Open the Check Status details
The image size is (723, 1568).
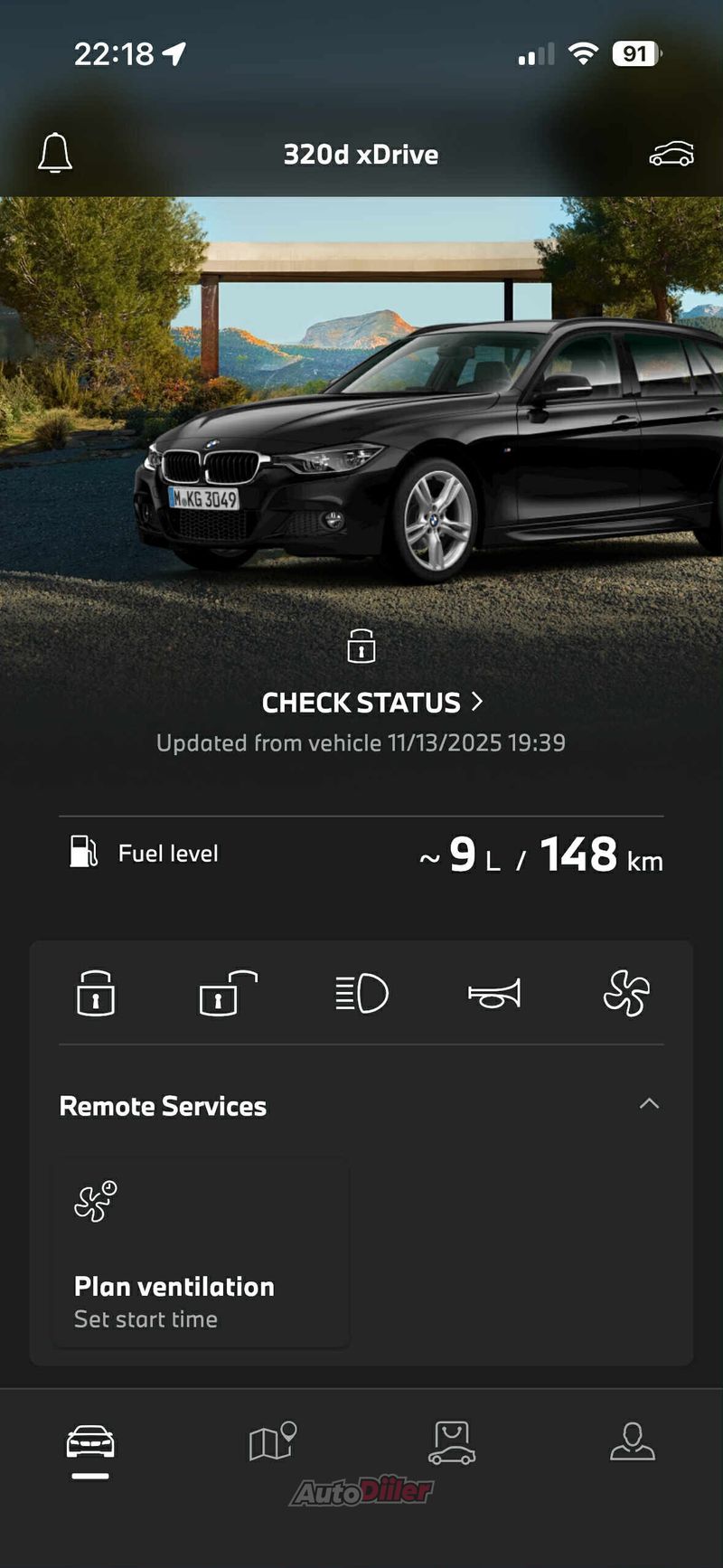pos(371,703)
